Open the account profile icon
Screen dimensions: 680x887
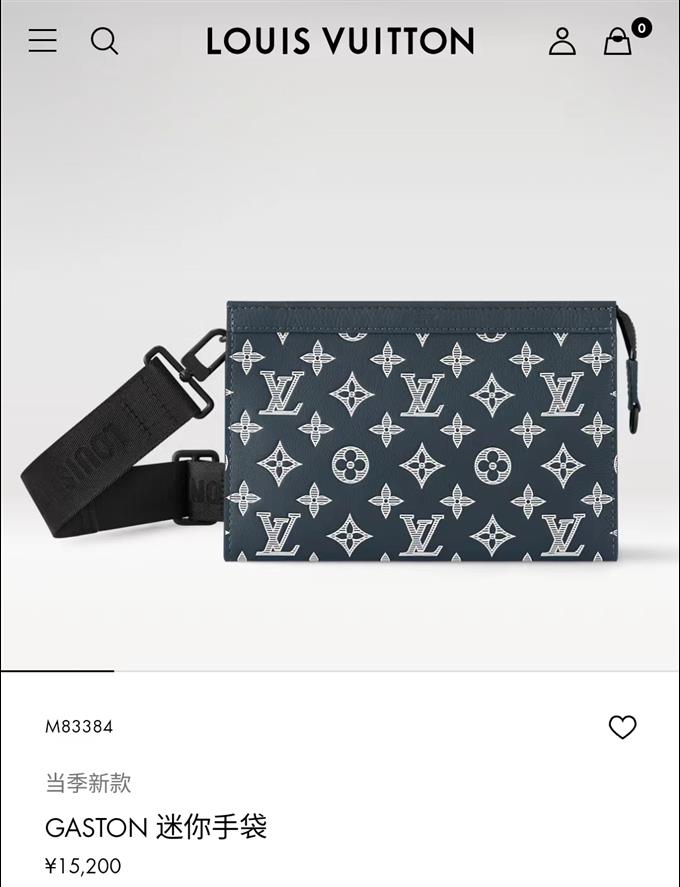(562, 41)
